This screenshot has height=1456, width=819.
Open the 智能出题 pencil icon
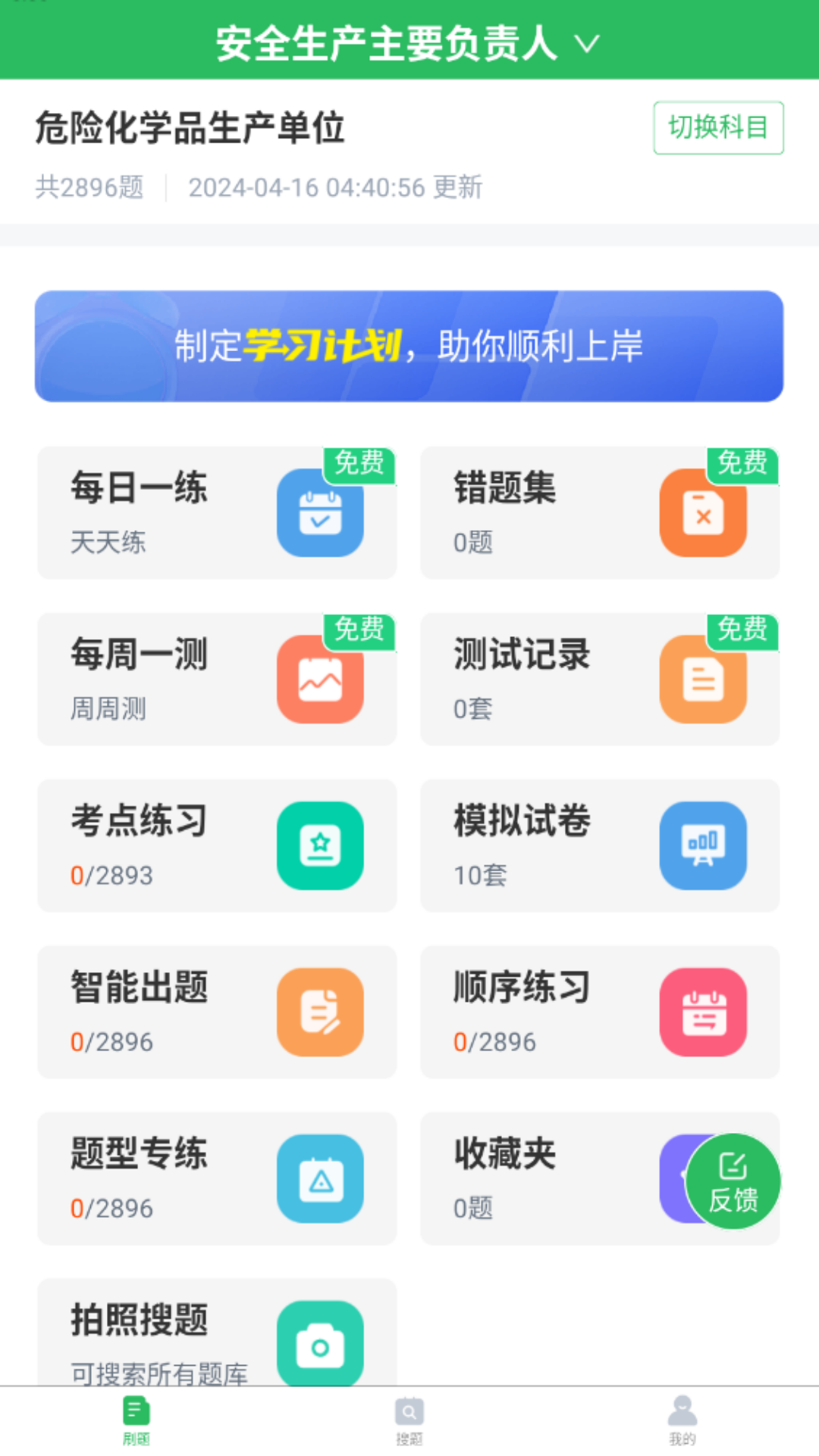tap(320, 1013)
